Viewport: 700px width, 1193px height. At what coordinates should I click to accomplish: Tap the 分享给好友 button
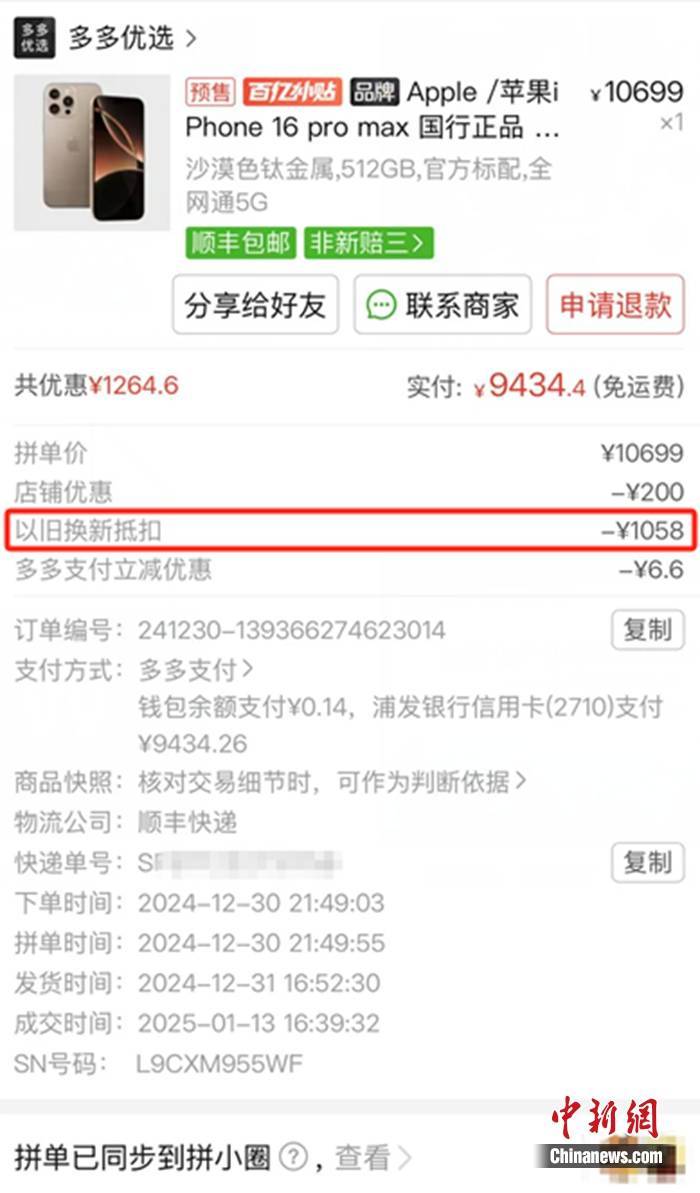(x=256, y=305)
